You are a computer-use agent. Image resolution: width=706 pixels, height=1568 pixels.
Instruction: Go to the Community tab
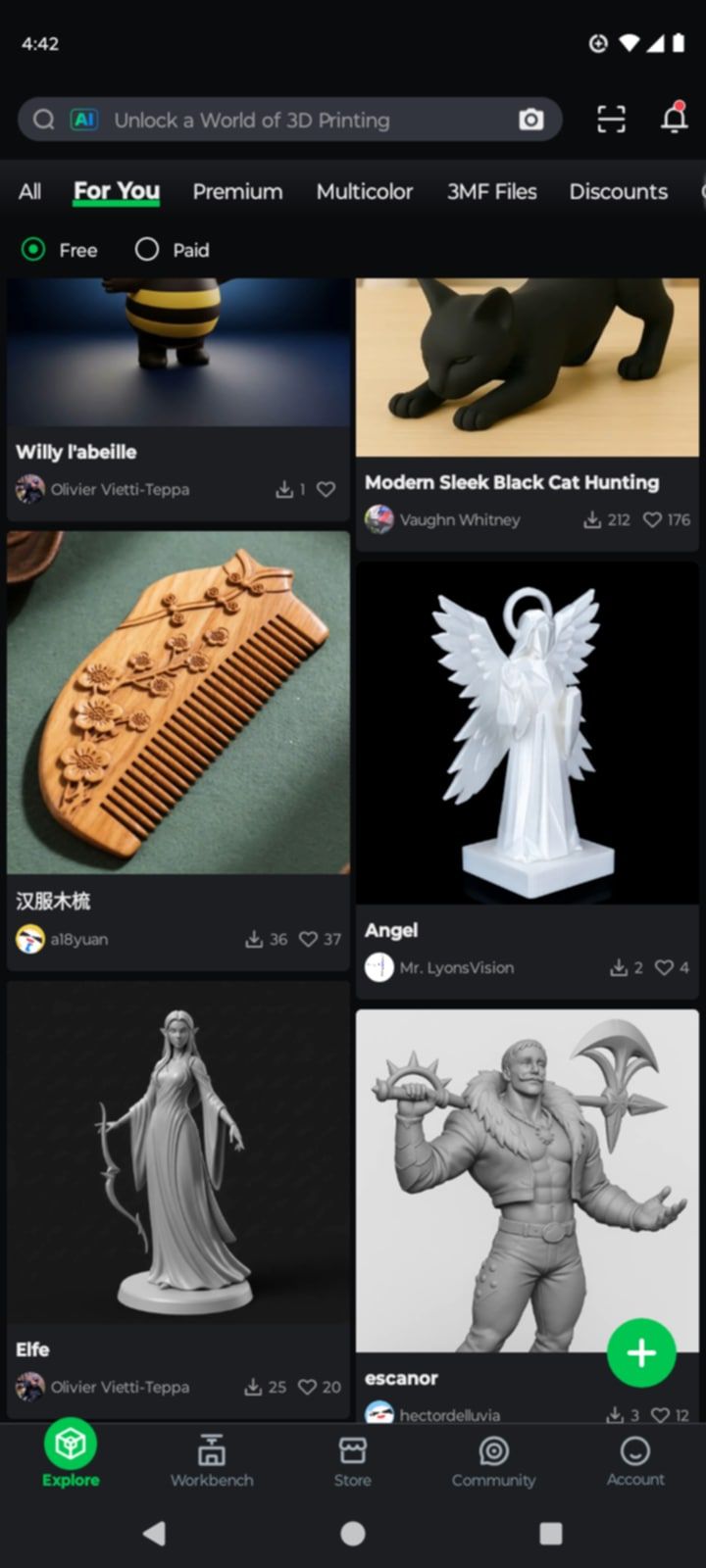493,1460
